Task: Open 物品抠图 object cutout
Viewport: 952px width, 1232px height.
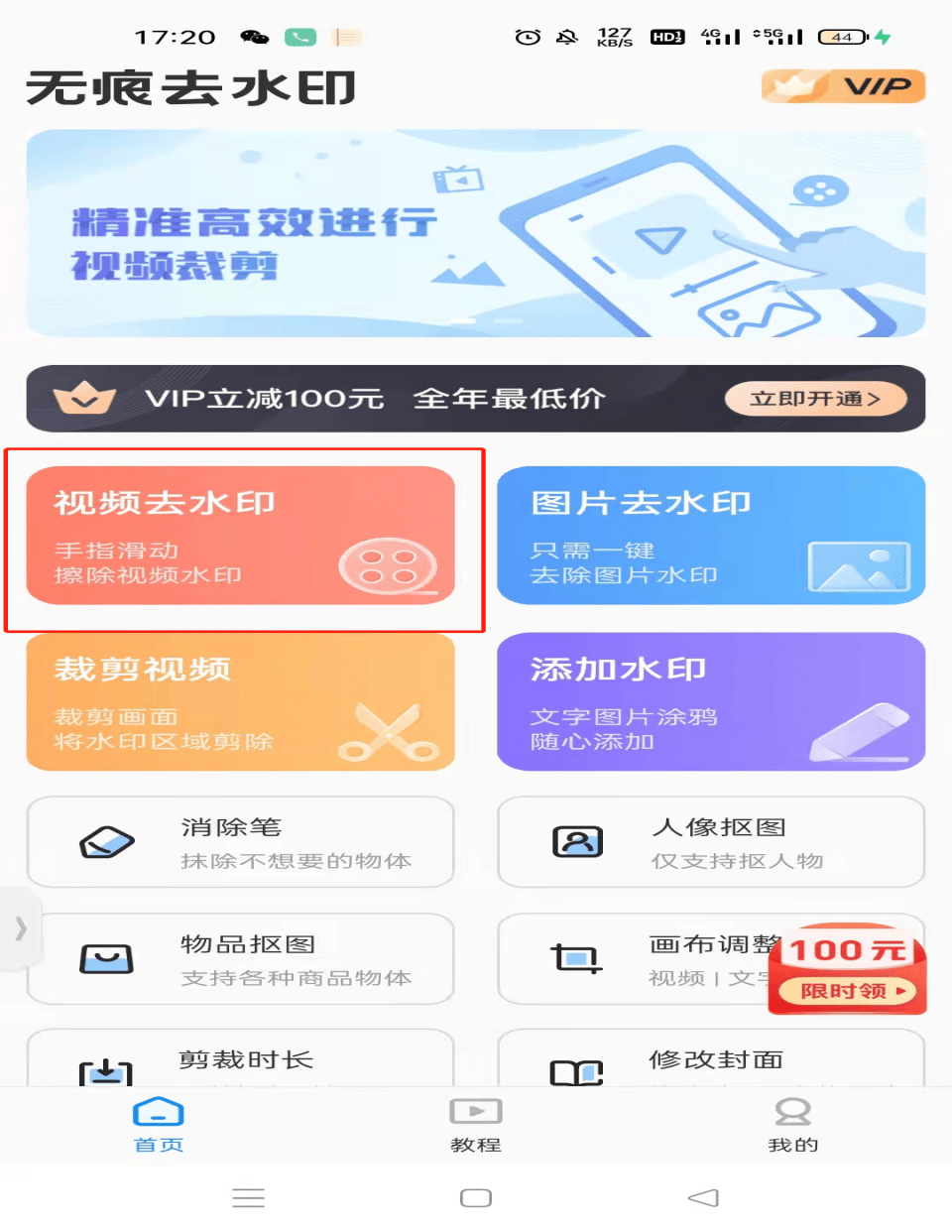Action: click(240, 959)
